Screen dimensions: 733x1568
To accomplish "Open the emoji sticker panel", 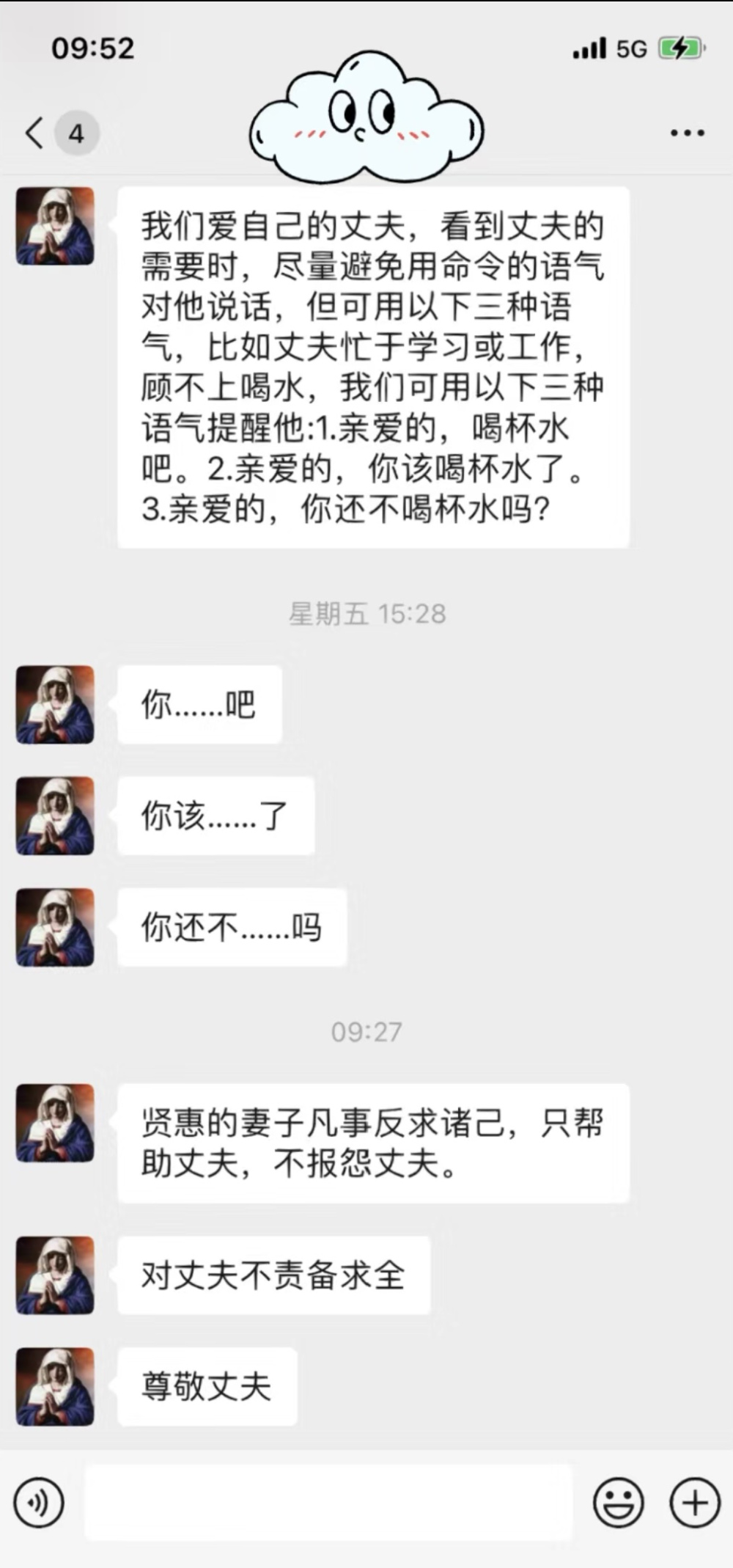I will (x=618, y=1503).
